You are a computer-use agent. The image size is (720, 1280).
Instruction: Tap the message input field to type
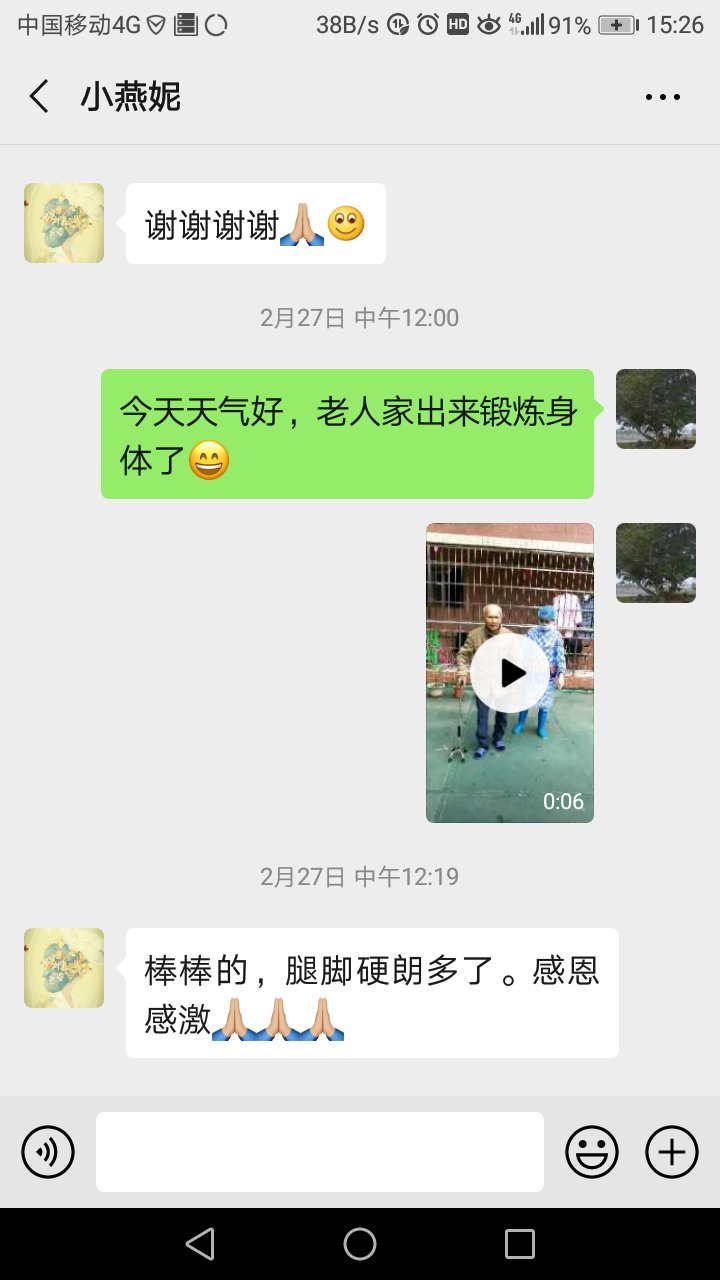click(x=319, y=1151)
